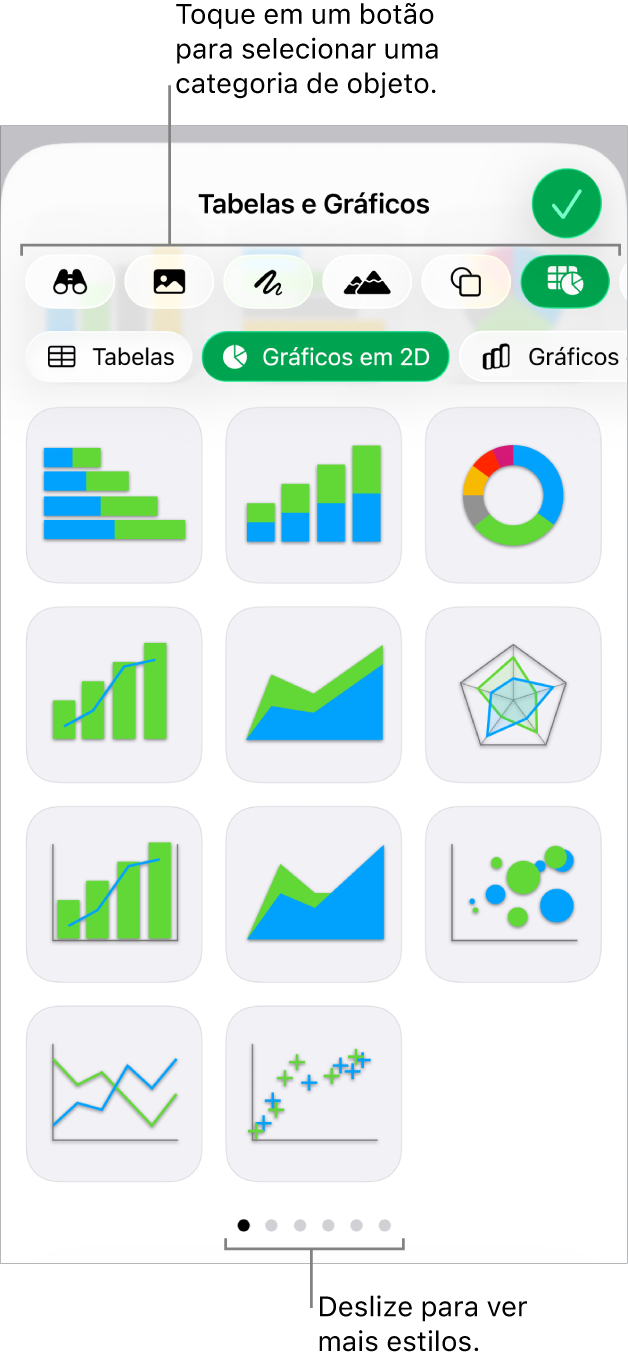Add the radar chart

click(x=513, y=695)
